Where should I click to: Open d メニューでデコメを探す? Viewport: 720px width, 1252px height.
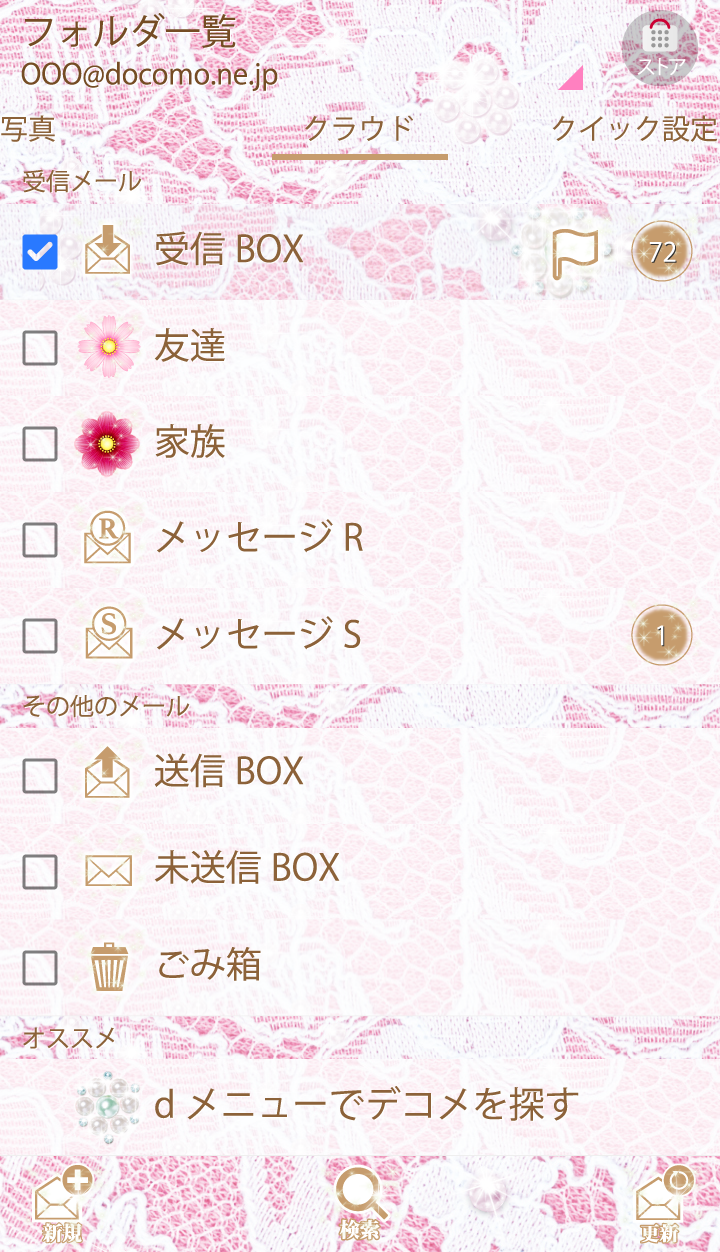pos(366,1104)
